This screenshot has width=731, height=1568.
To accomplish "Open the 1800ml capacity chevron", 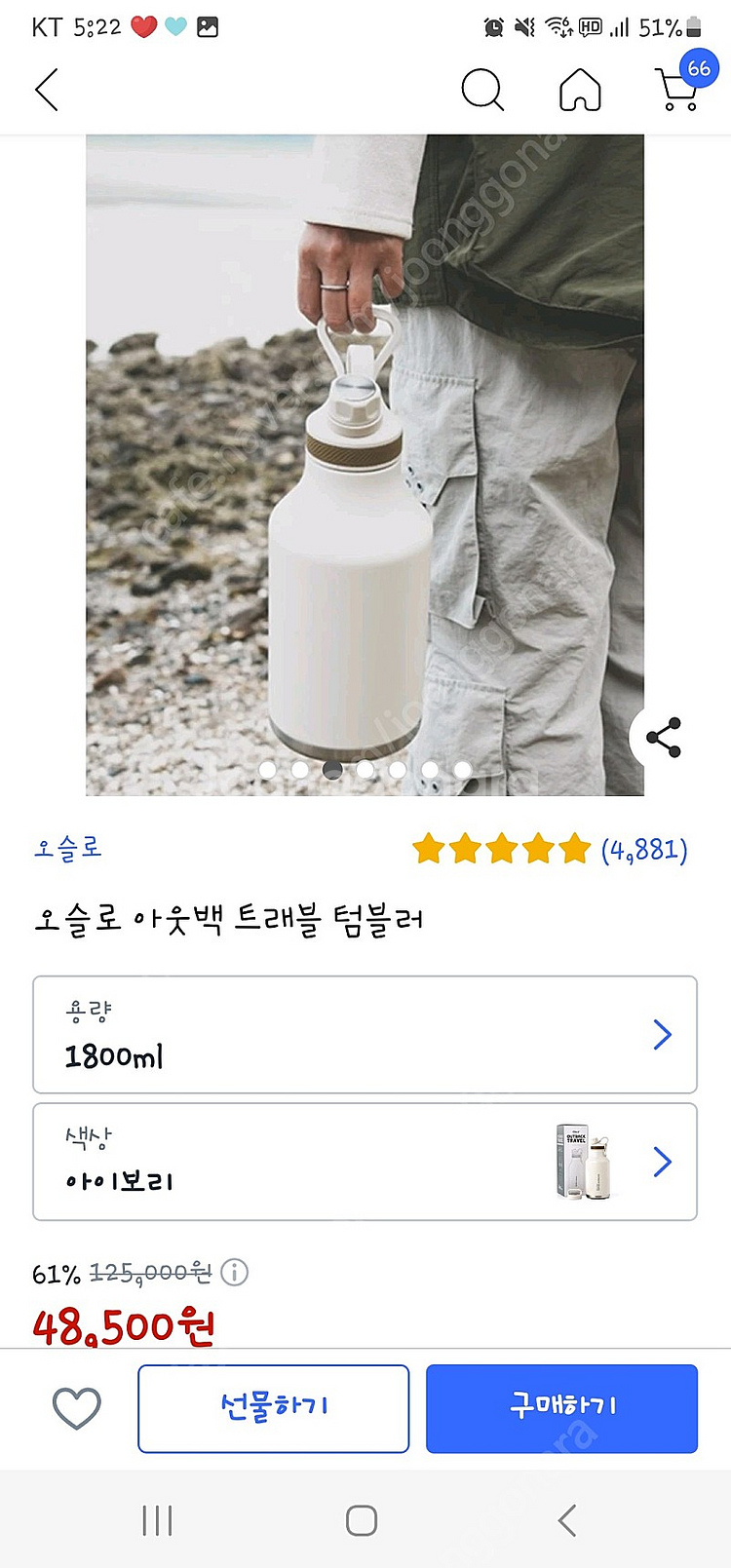I will [663, 1035].
